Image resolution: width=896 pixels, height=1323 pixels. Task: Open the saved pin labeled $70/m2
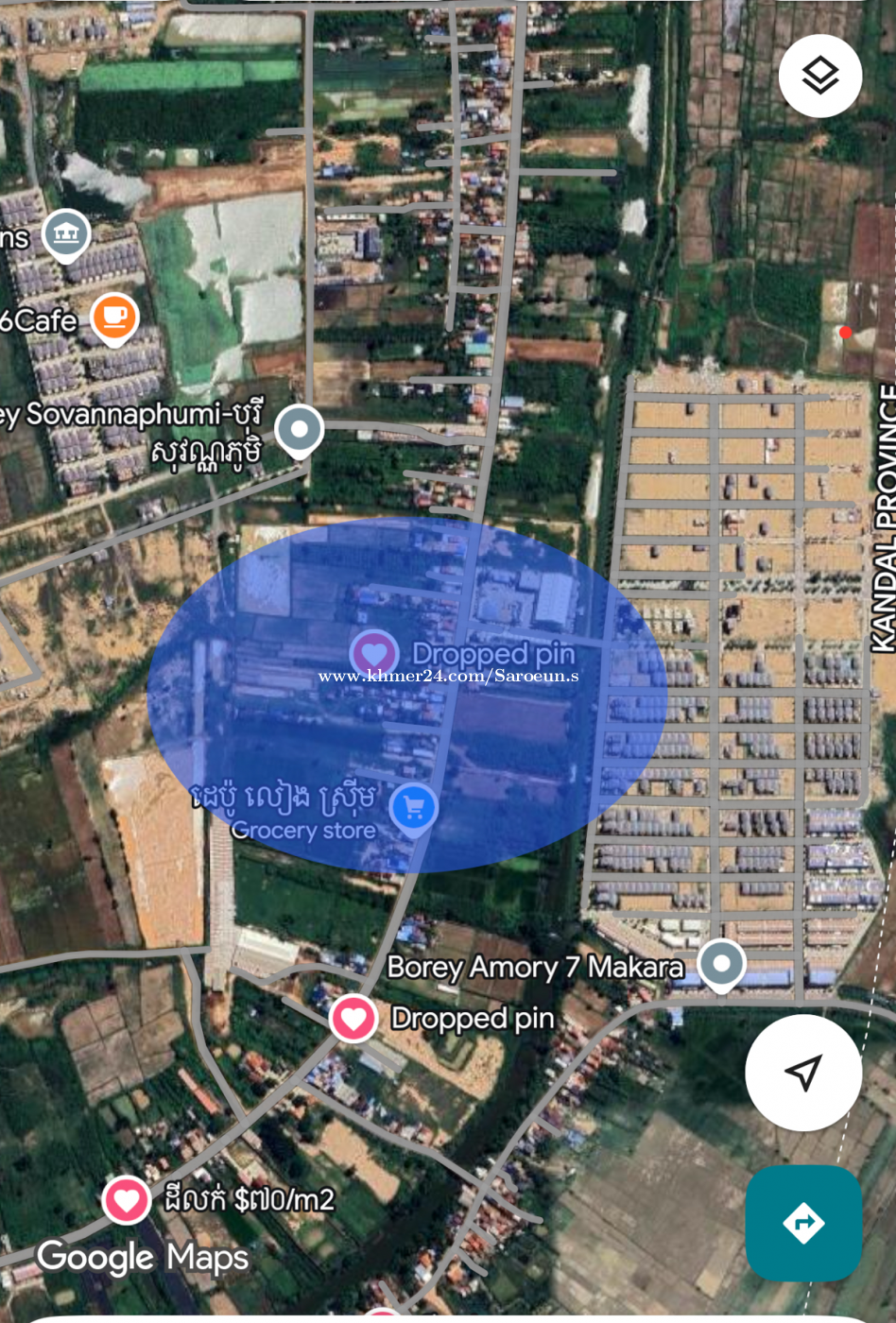click(127, 1200)
